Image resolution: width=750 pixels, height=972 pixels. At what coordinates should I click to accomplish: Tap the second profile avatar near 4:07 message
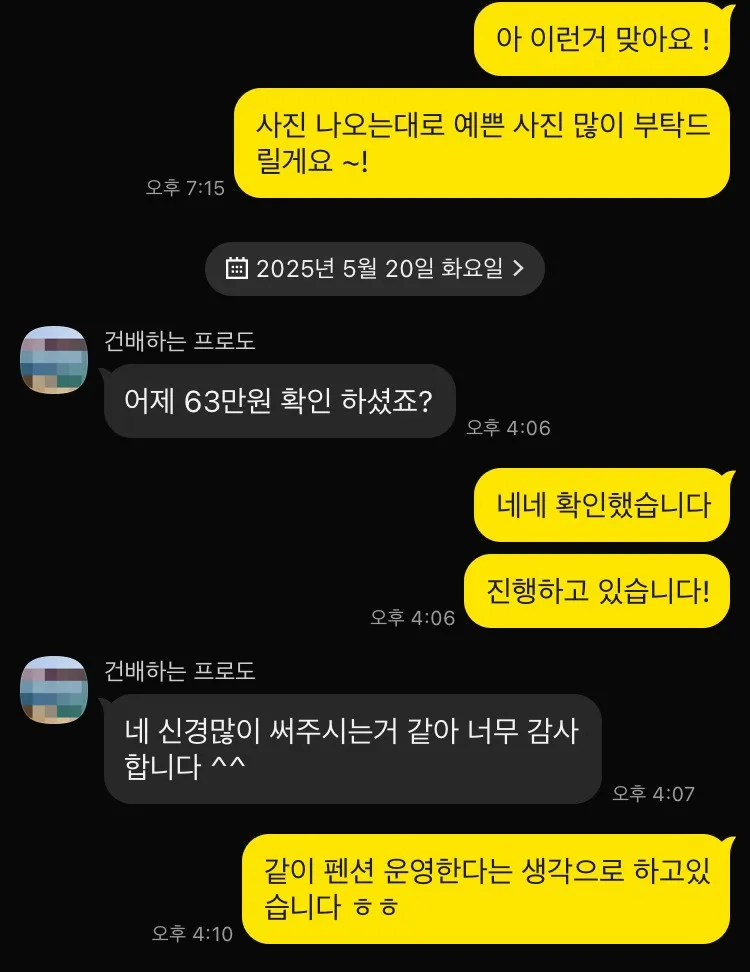click(x=54, y=690)
